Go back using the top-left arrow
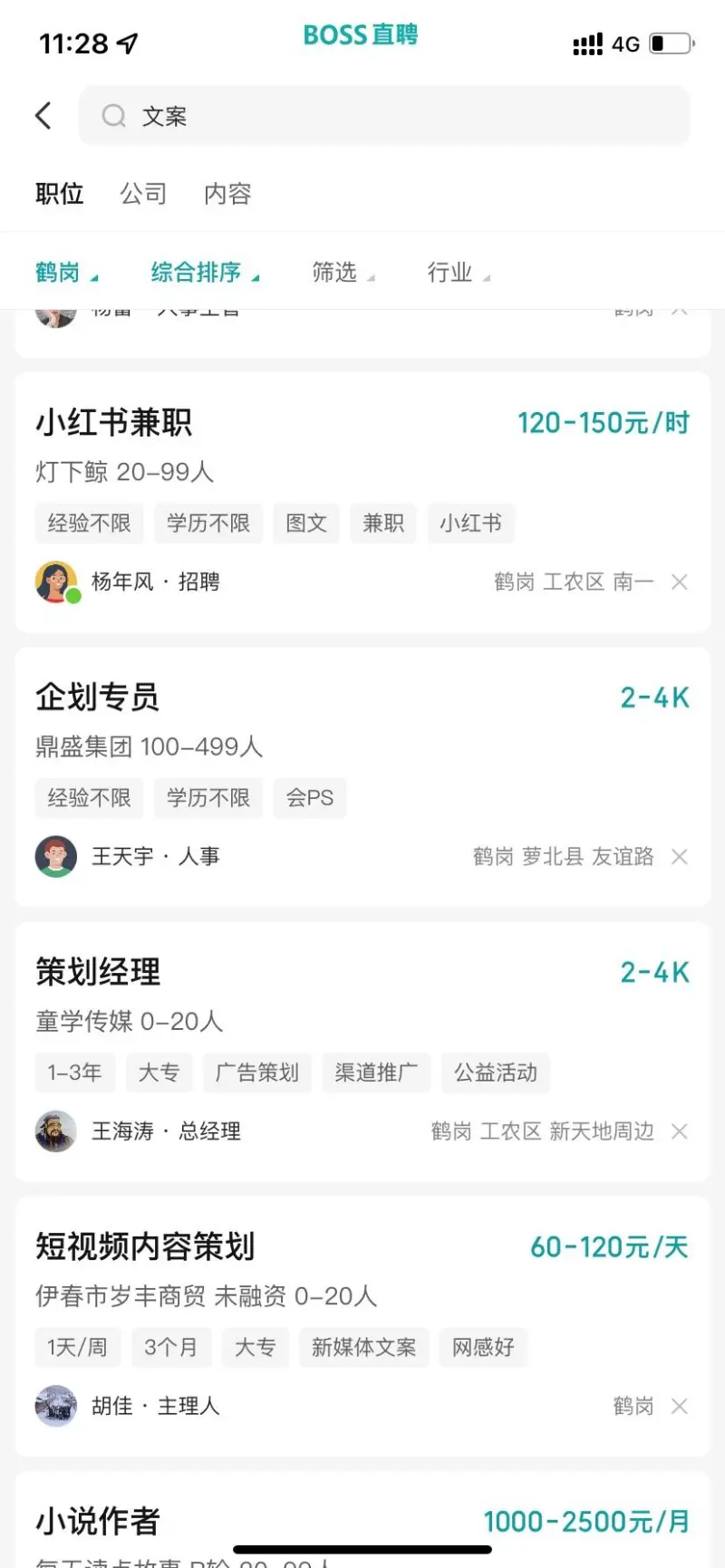This screenshot has height=1568, width=725. click(43, 116)
